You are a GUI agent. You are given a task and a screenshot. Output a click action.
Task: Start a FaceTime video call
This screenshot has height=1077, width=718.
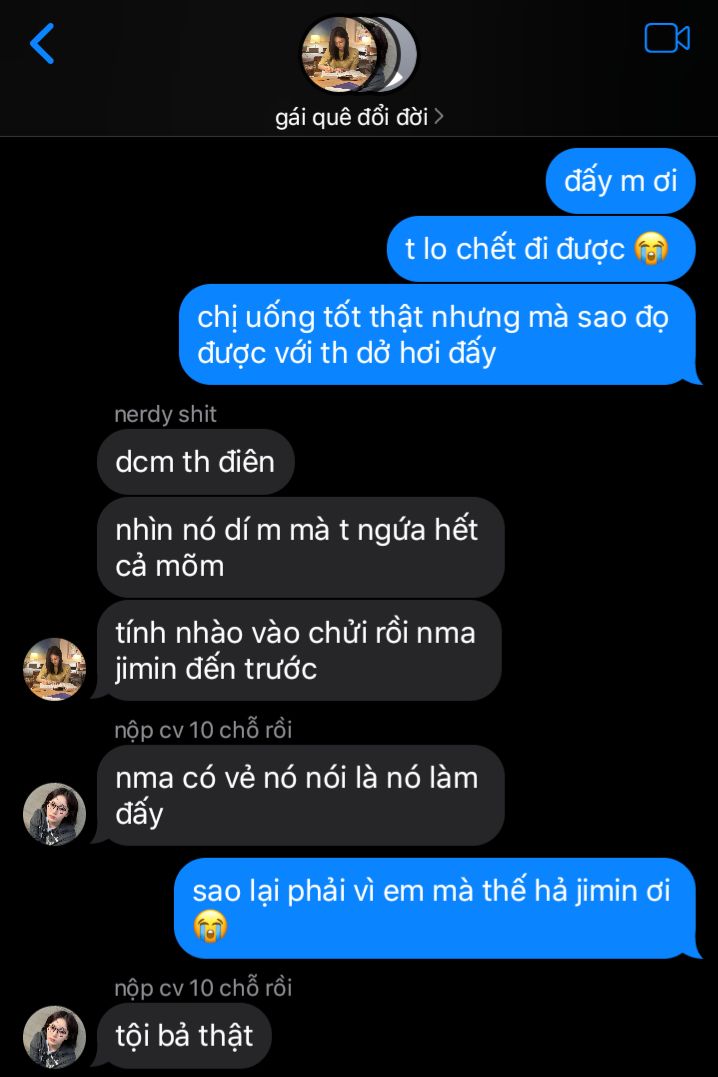pyautogui.click(x=667, y=38)
